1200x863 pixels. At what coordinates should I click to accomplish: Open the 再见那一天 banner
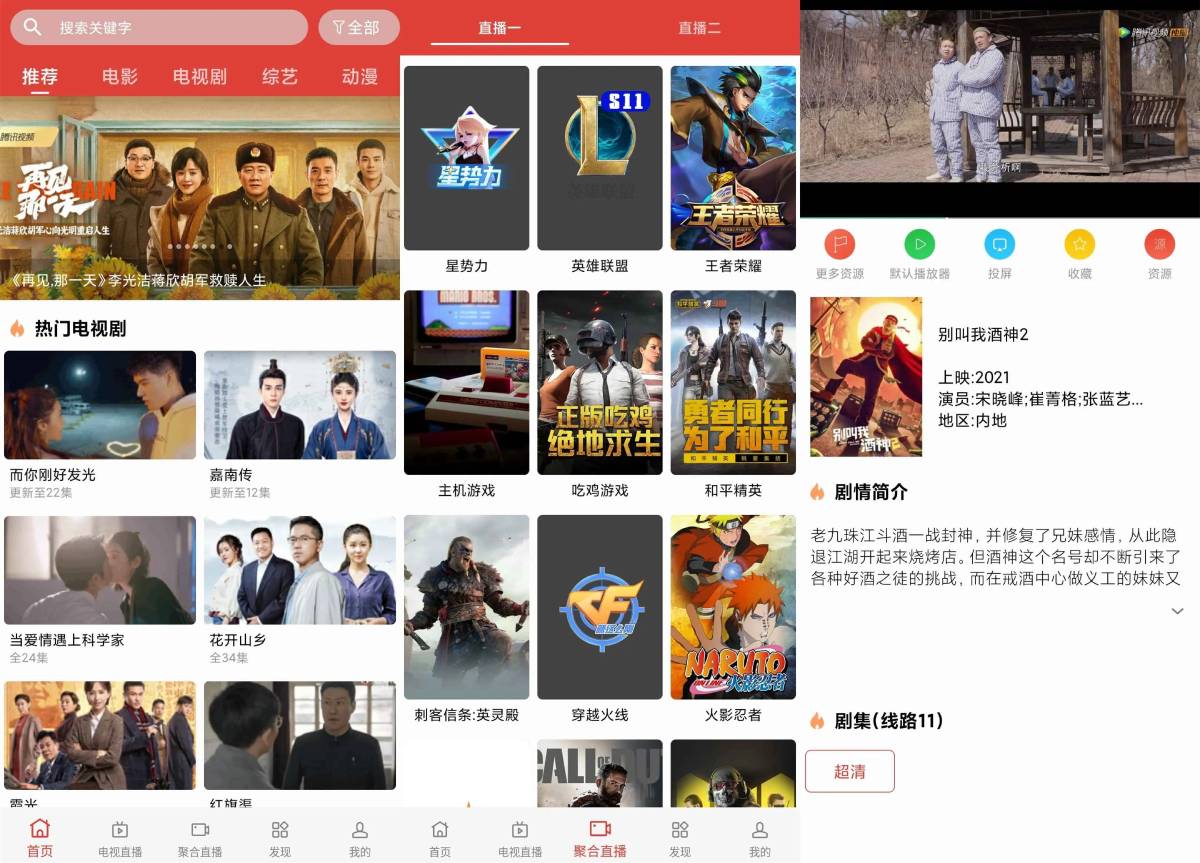(200, 198)
